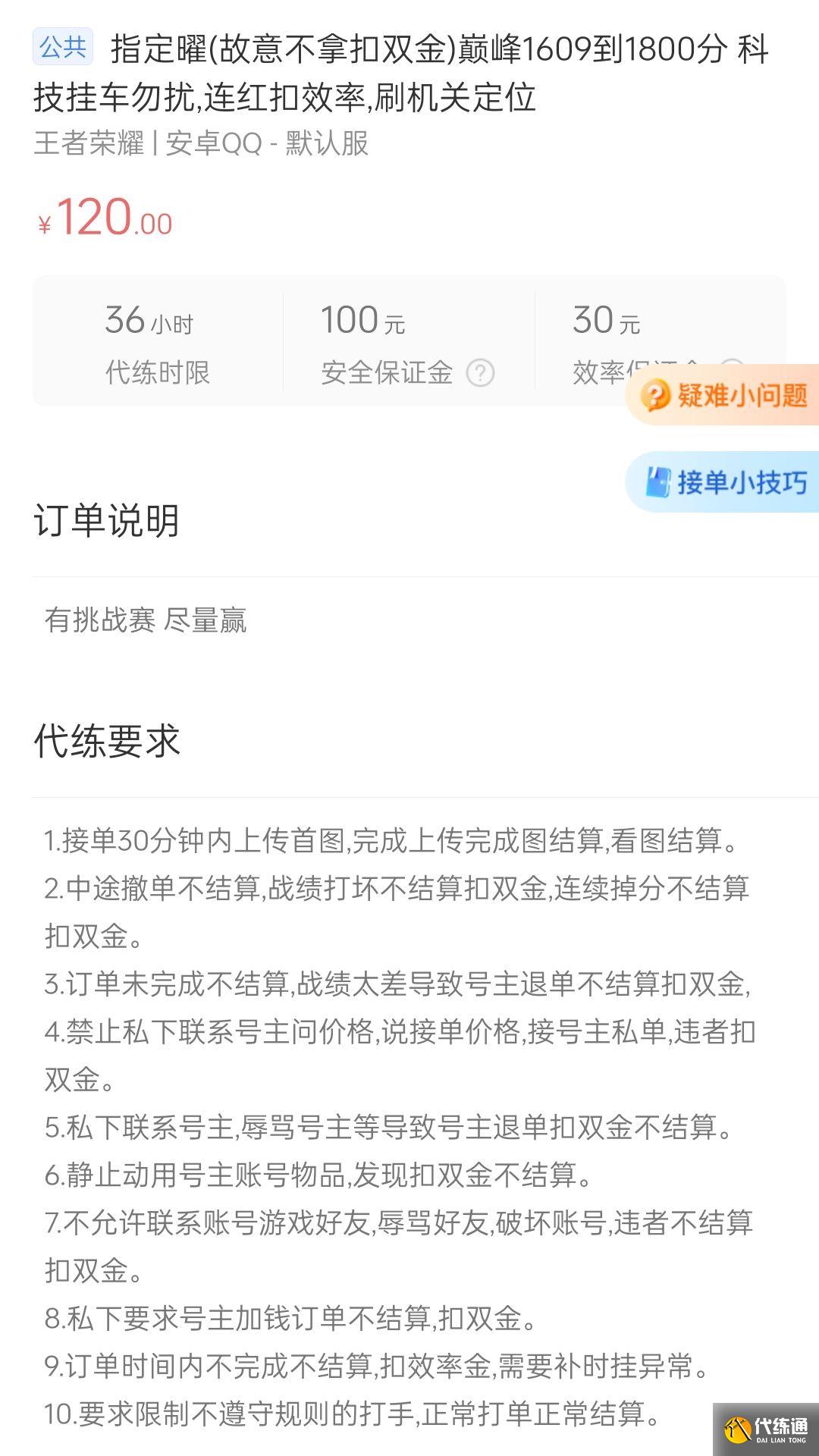Tap the question mark beside 安全保证金
Screen dimensions: 819x1456
(480, 372)
